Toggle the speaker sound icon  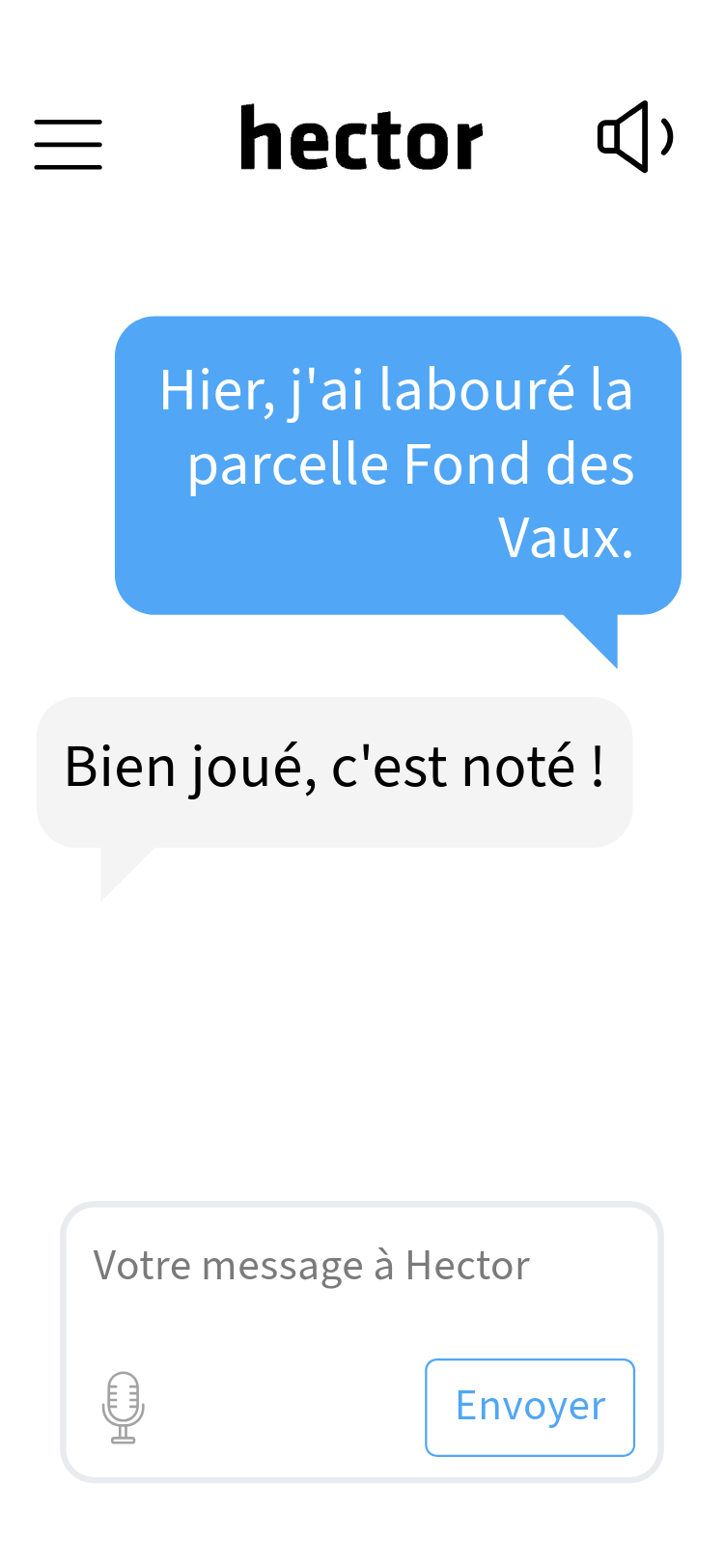tap(634, 137)
